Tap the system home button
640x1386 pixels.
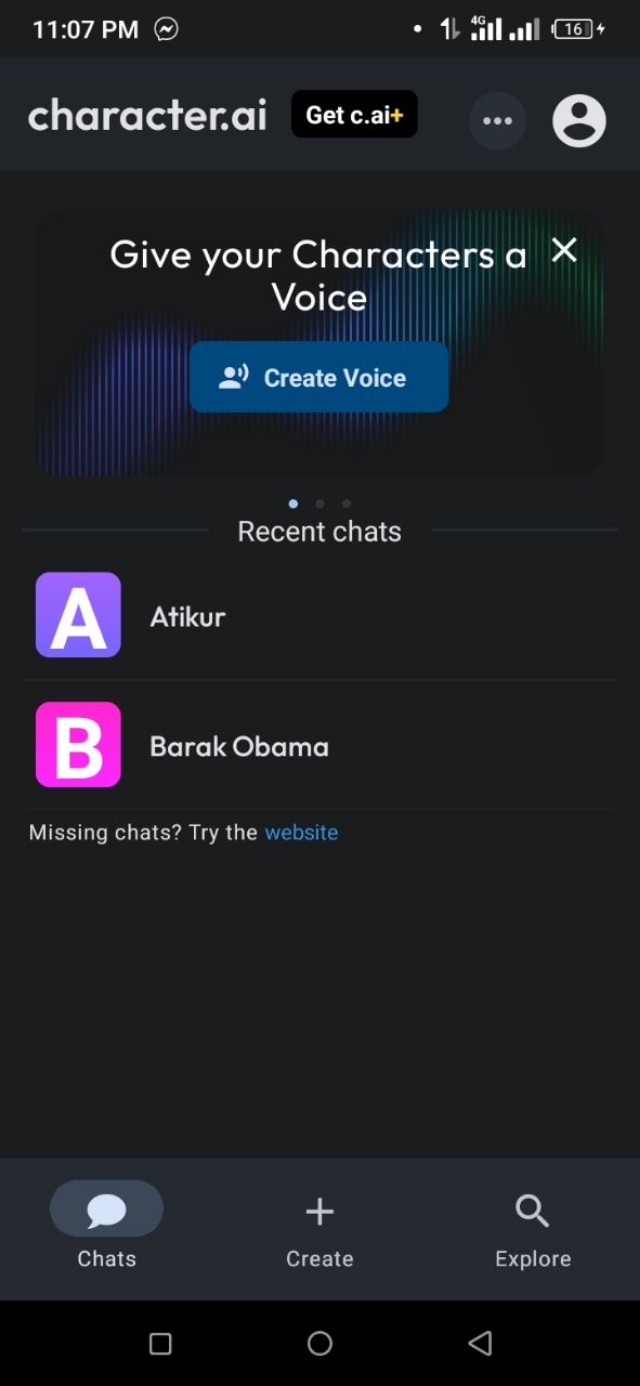[x=319, y=1343]
